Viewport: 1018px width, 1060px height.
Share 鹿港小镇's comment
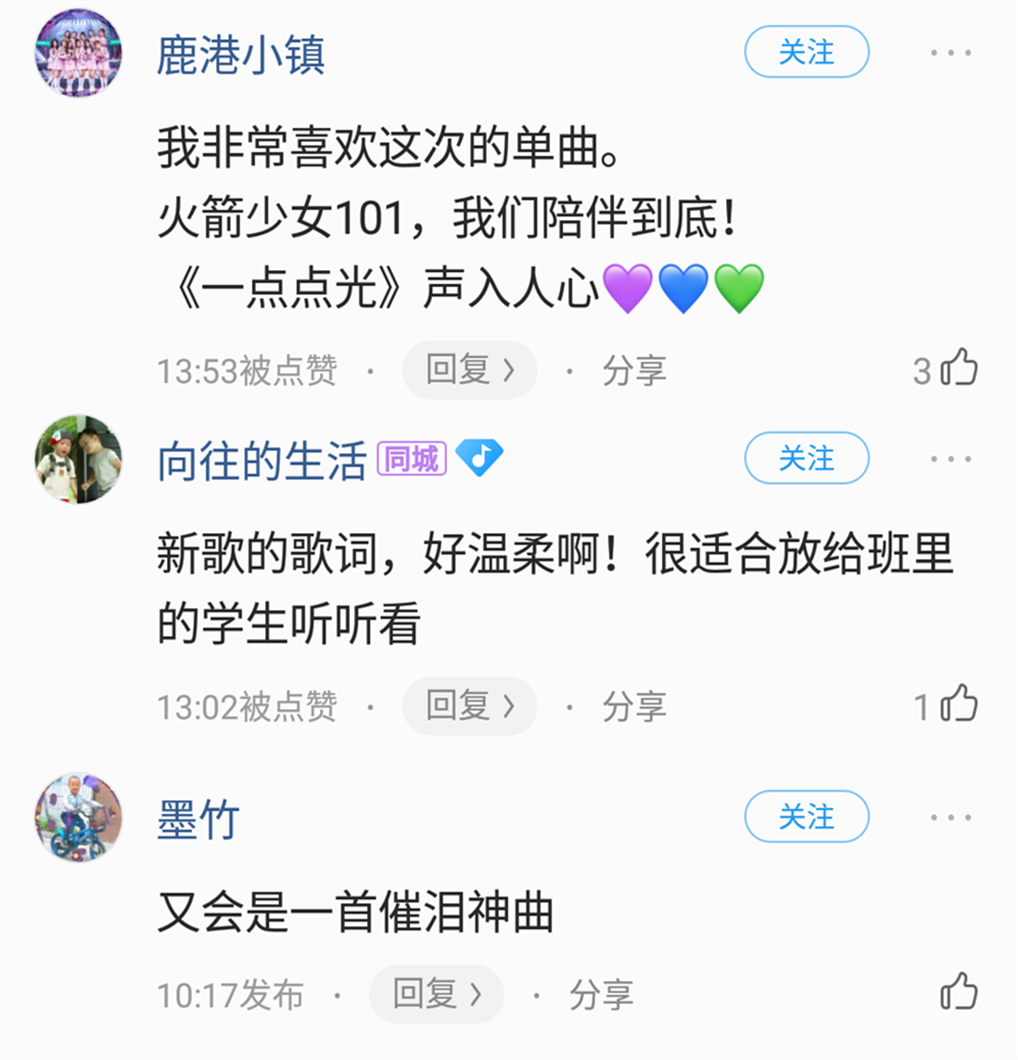click(x=633, y=371)
